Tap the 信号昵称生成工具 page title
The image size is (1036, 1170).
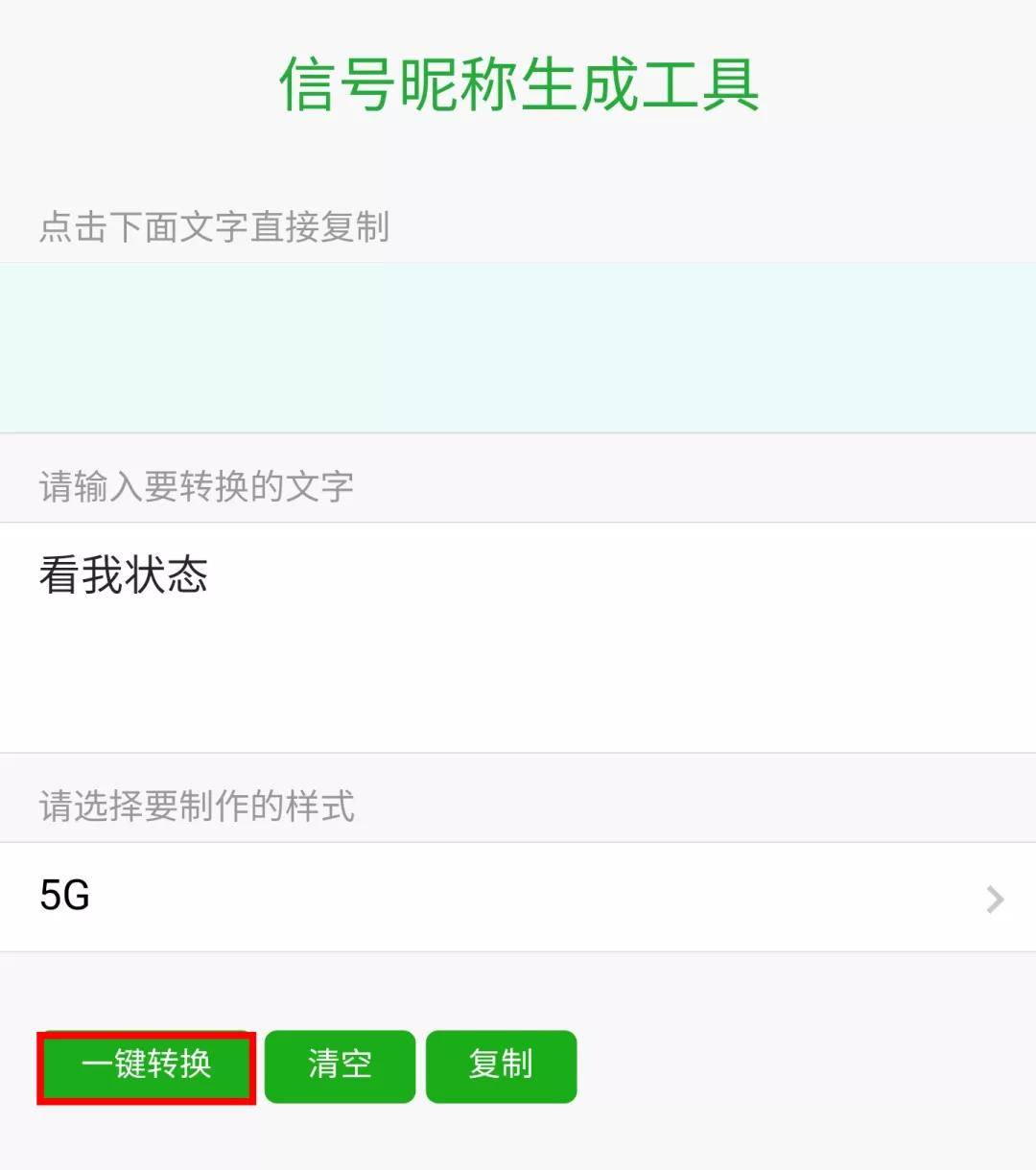pos(518,86)
